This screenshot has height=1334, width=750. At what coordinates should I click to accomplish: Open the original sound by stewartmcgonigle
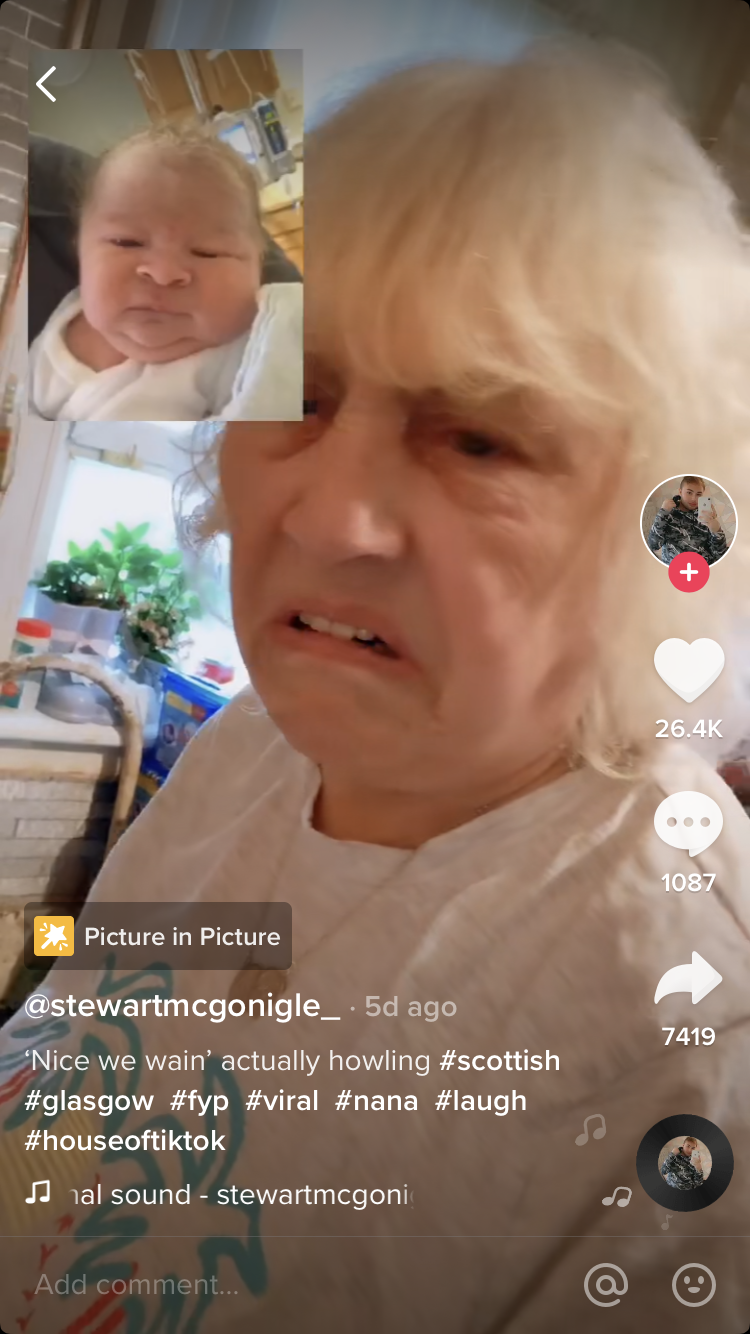click(240, 1194)
